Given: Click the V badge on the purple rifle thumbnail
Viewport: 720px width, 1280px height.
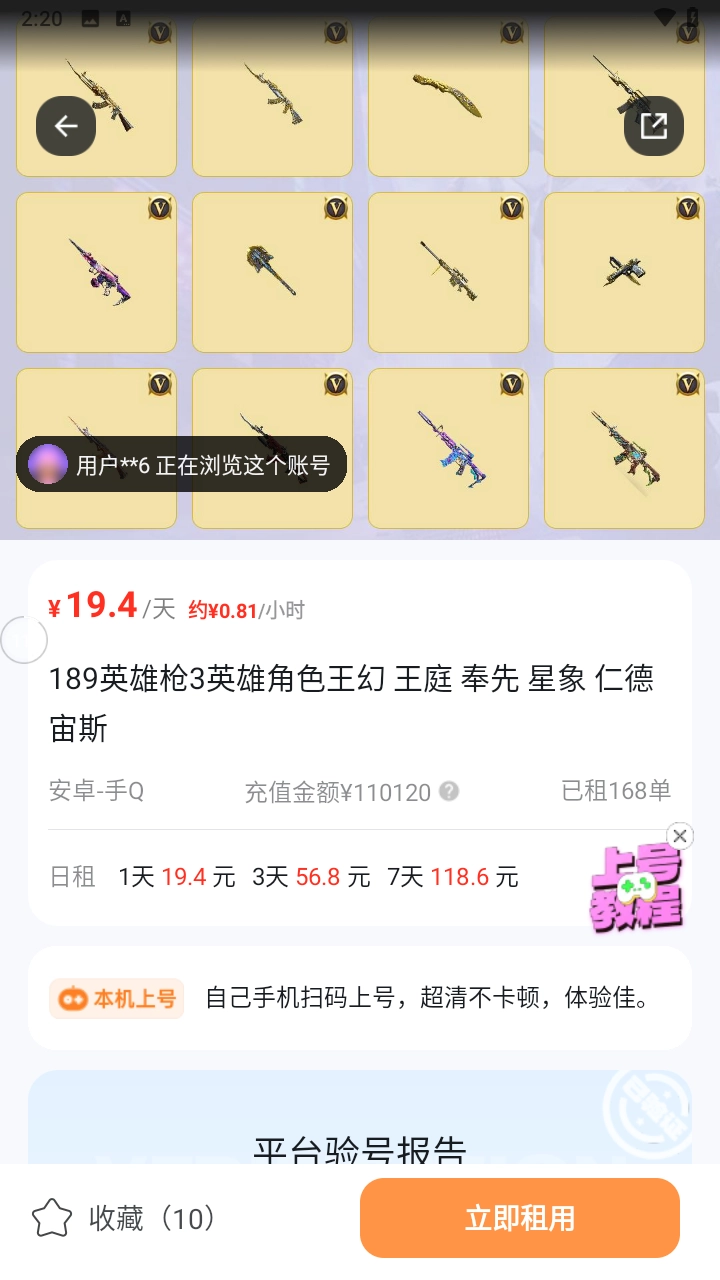Looking at the screenshot, I should point(160,206).
